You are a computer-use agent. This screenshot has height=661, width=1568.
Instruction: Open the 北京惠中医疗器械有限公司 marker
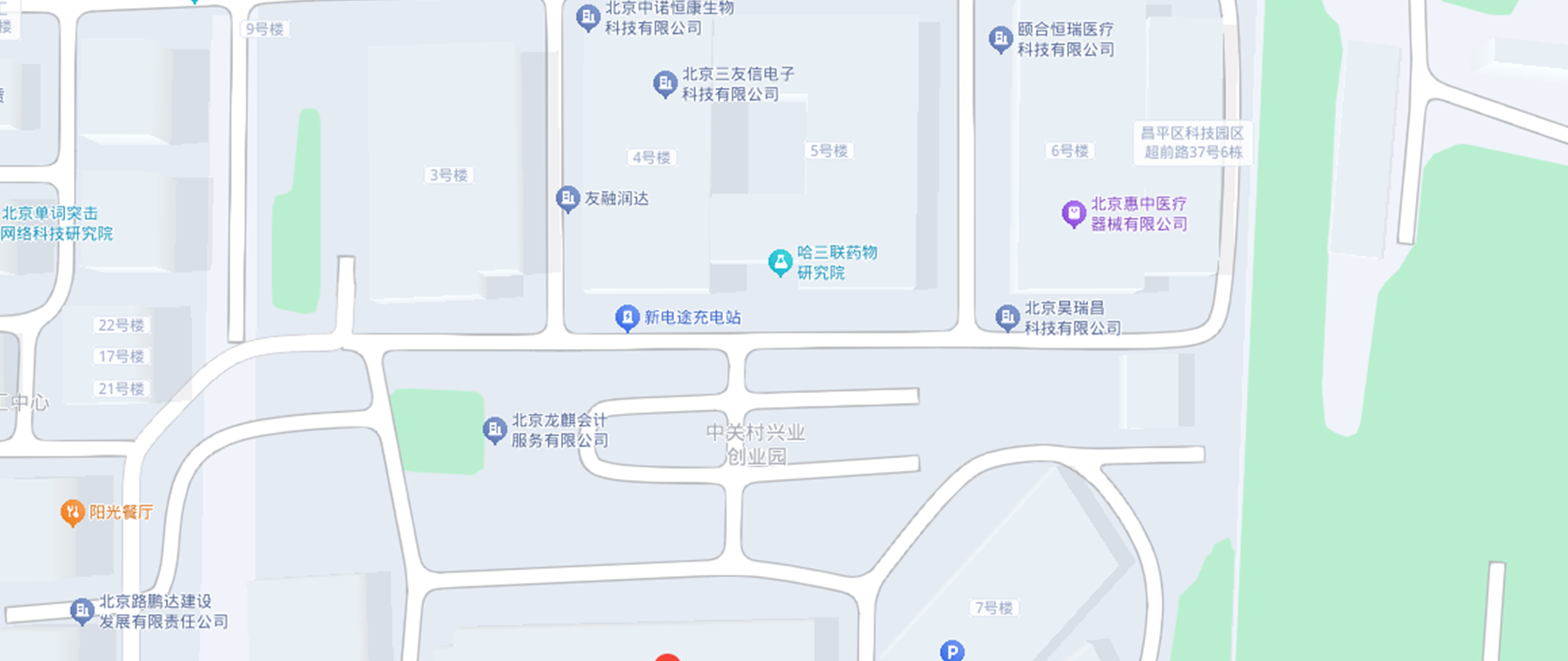[x=1073, y=214]
